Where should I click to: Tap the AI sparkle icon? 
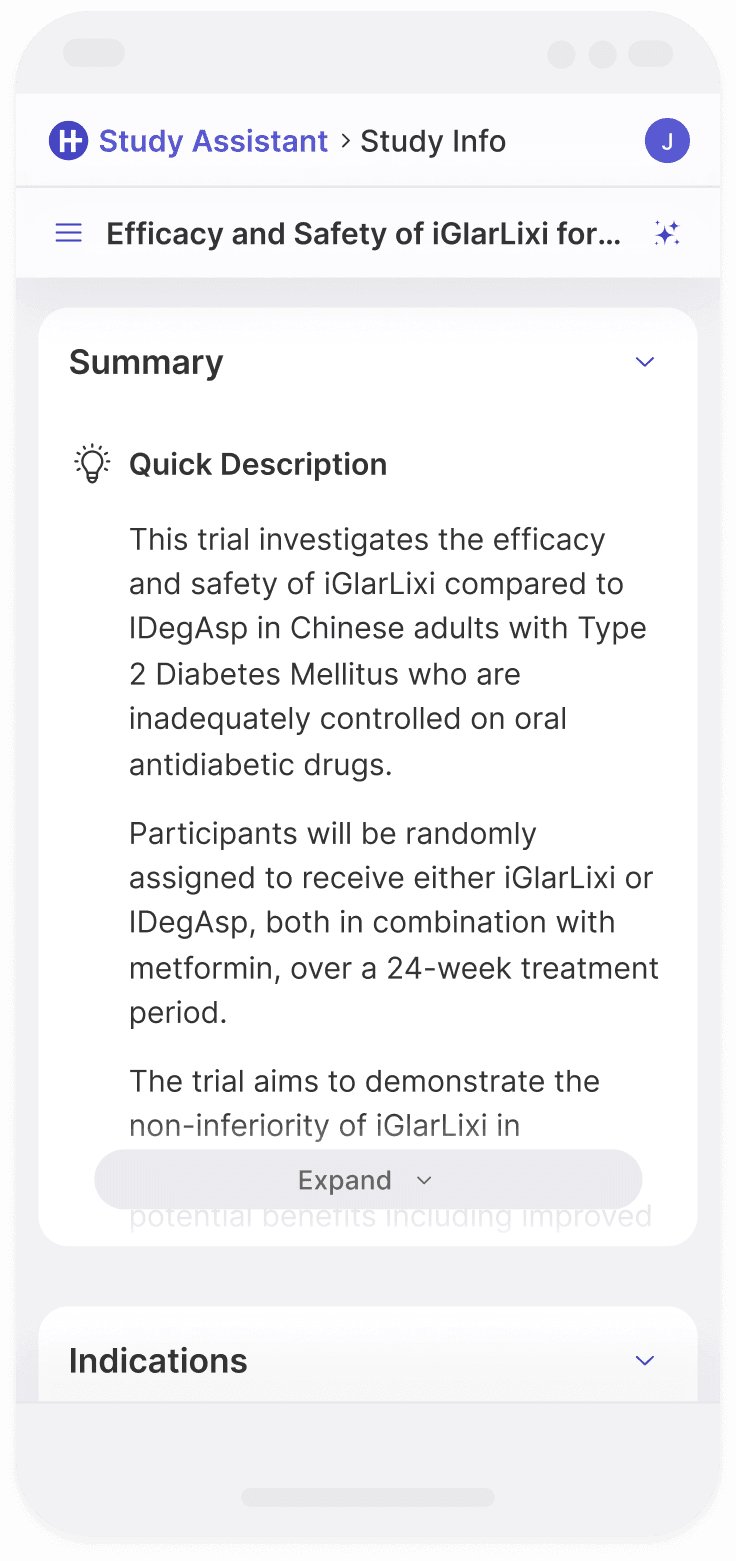[667, 234]
